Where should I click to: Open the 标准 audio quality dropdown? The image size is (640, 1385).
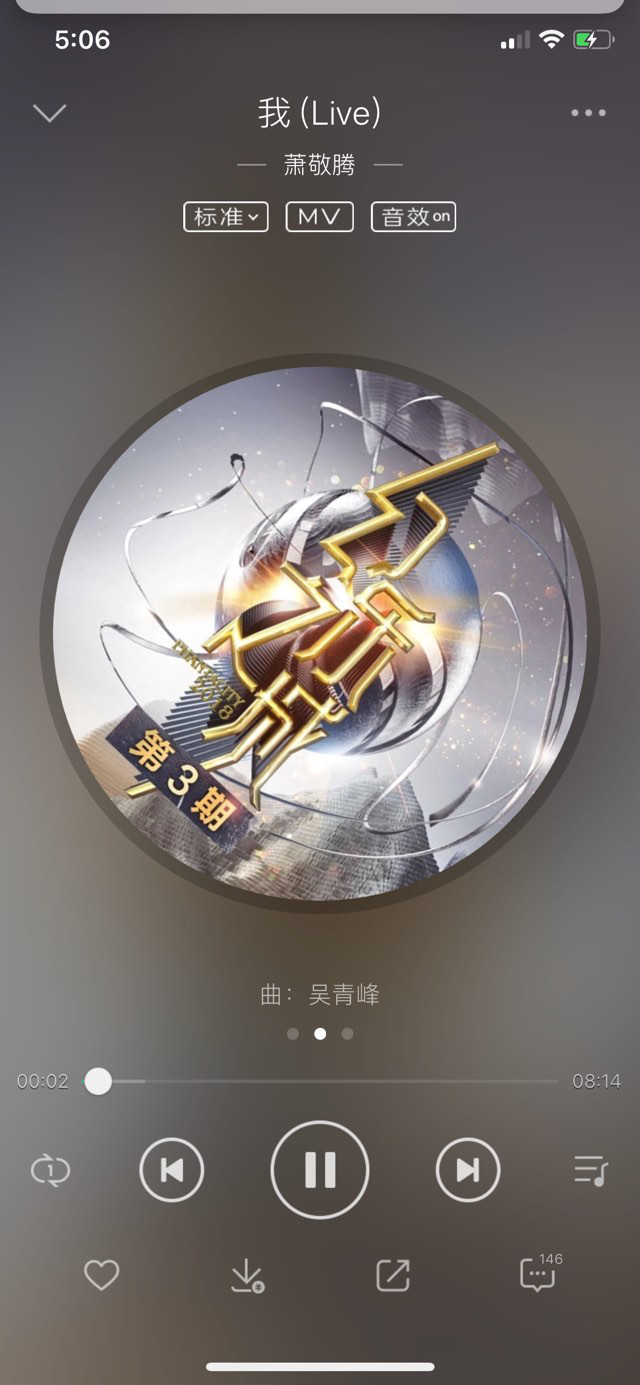pos(226,217)
